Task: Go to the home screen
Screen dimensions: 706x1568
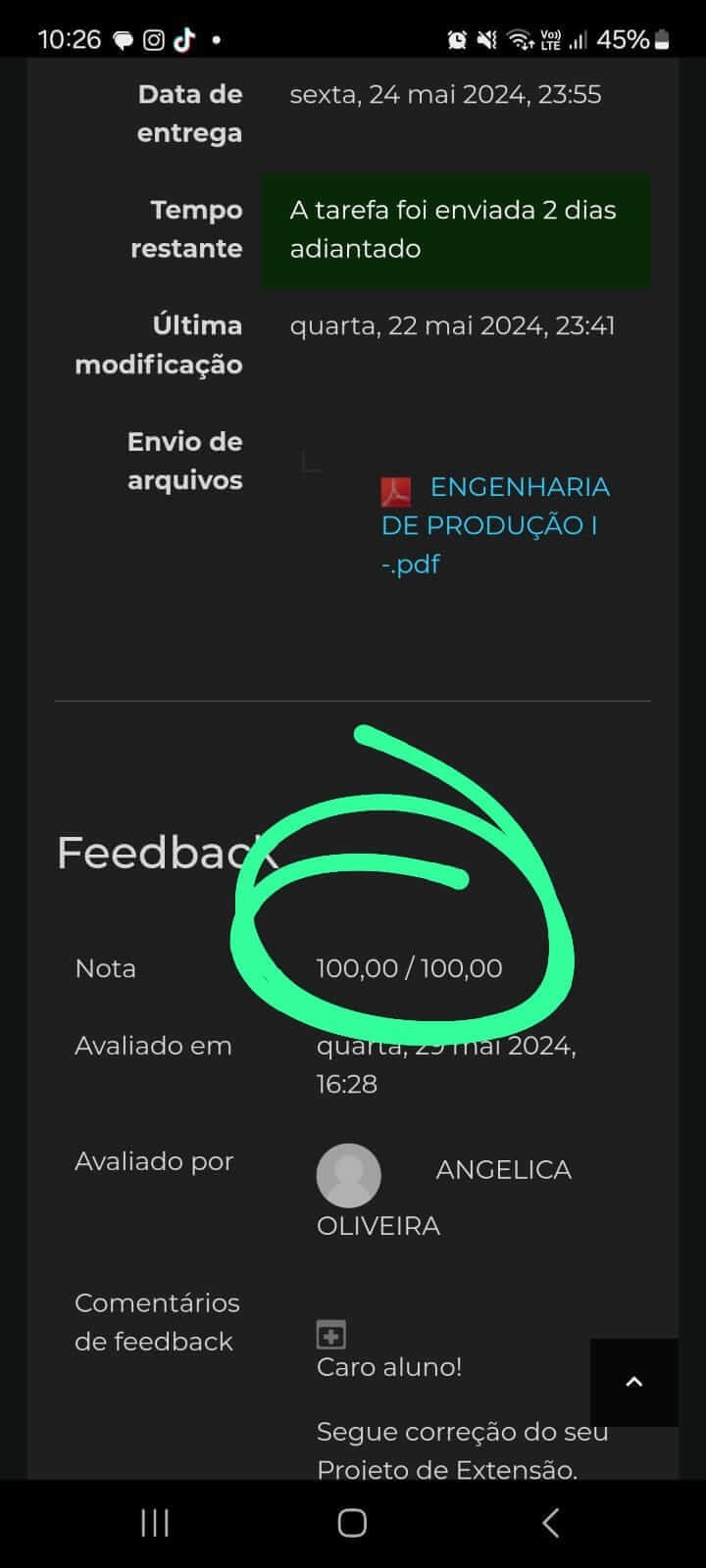Action: [352, 1523]
